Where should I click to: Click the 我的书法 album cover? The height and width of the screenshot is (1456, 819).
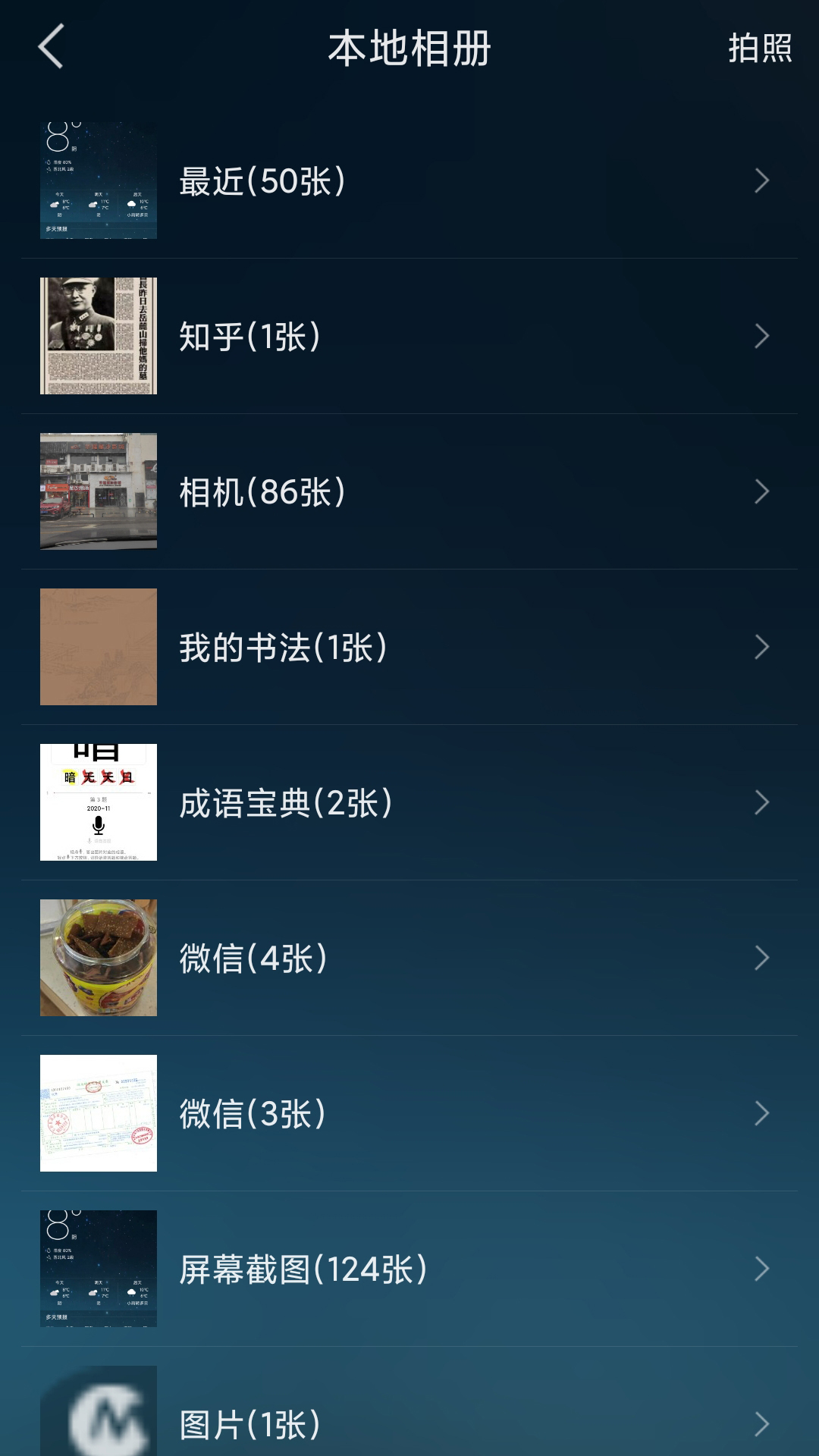point(98,646)
